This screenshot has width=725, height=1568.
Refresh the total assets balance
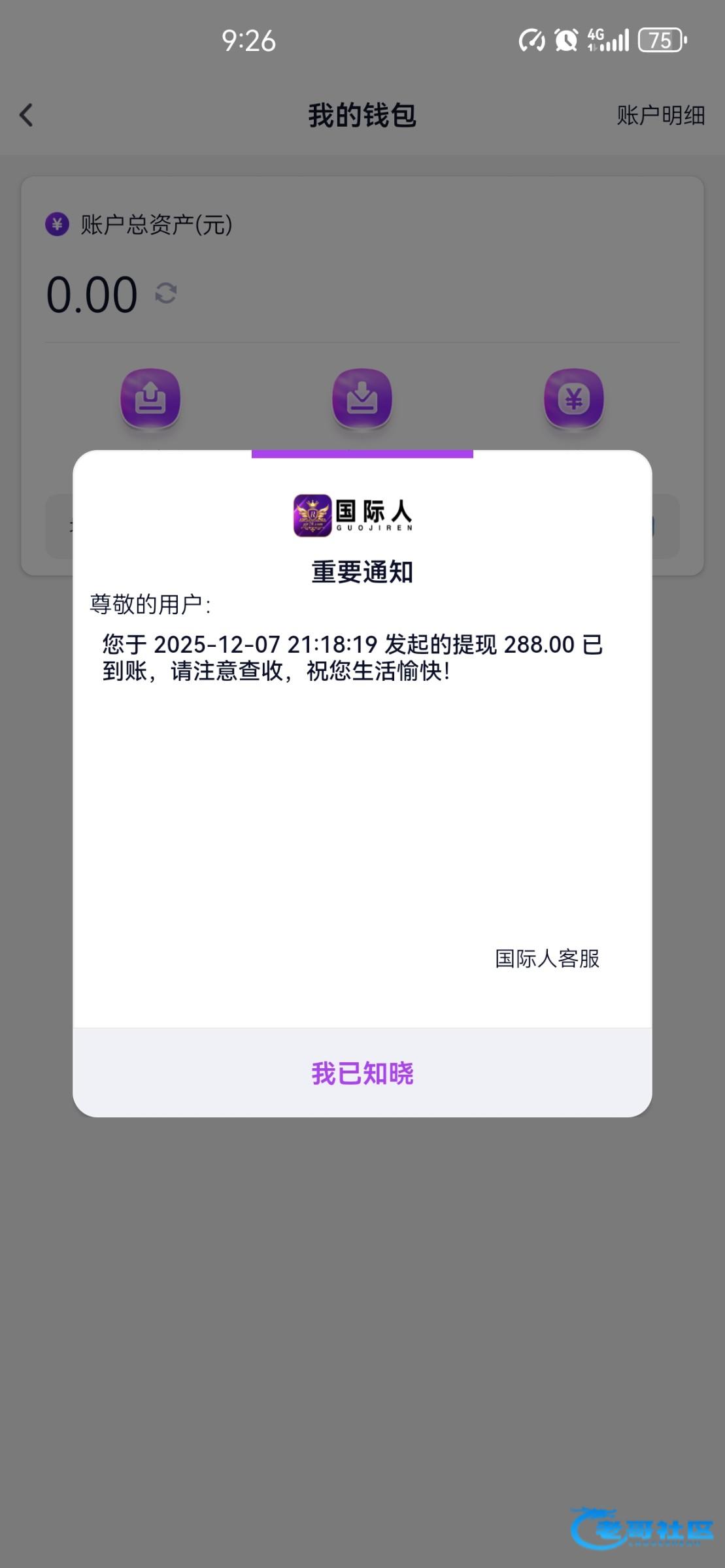coord(166,293)
